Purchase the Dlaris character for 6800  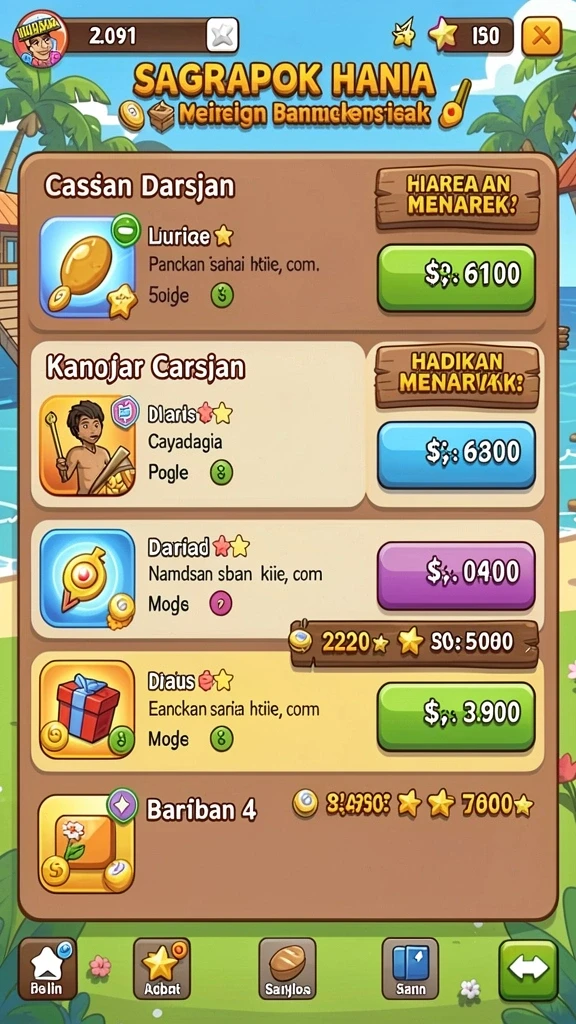click(x=456, y=453)
